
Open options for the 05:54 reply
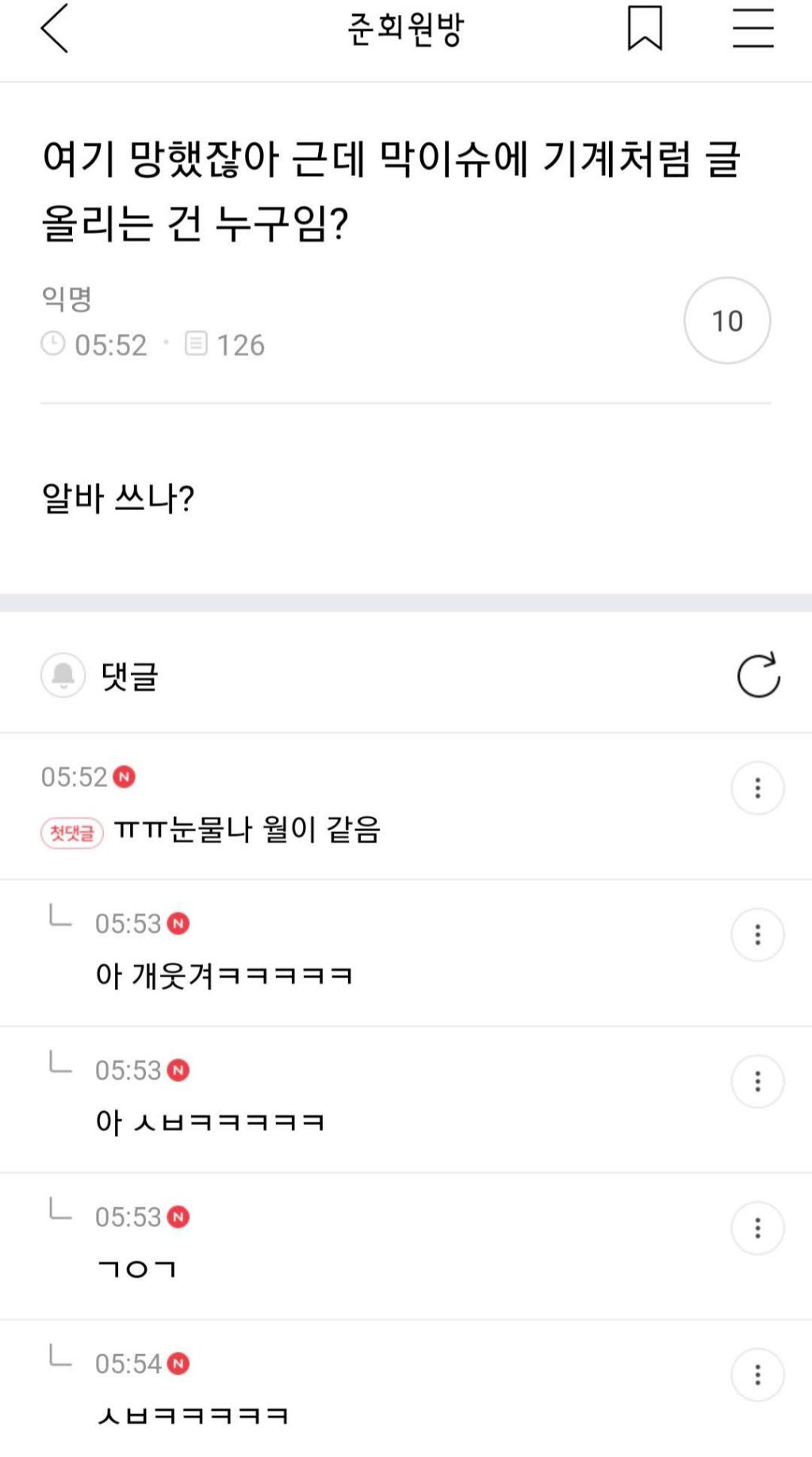(758, 1375)
